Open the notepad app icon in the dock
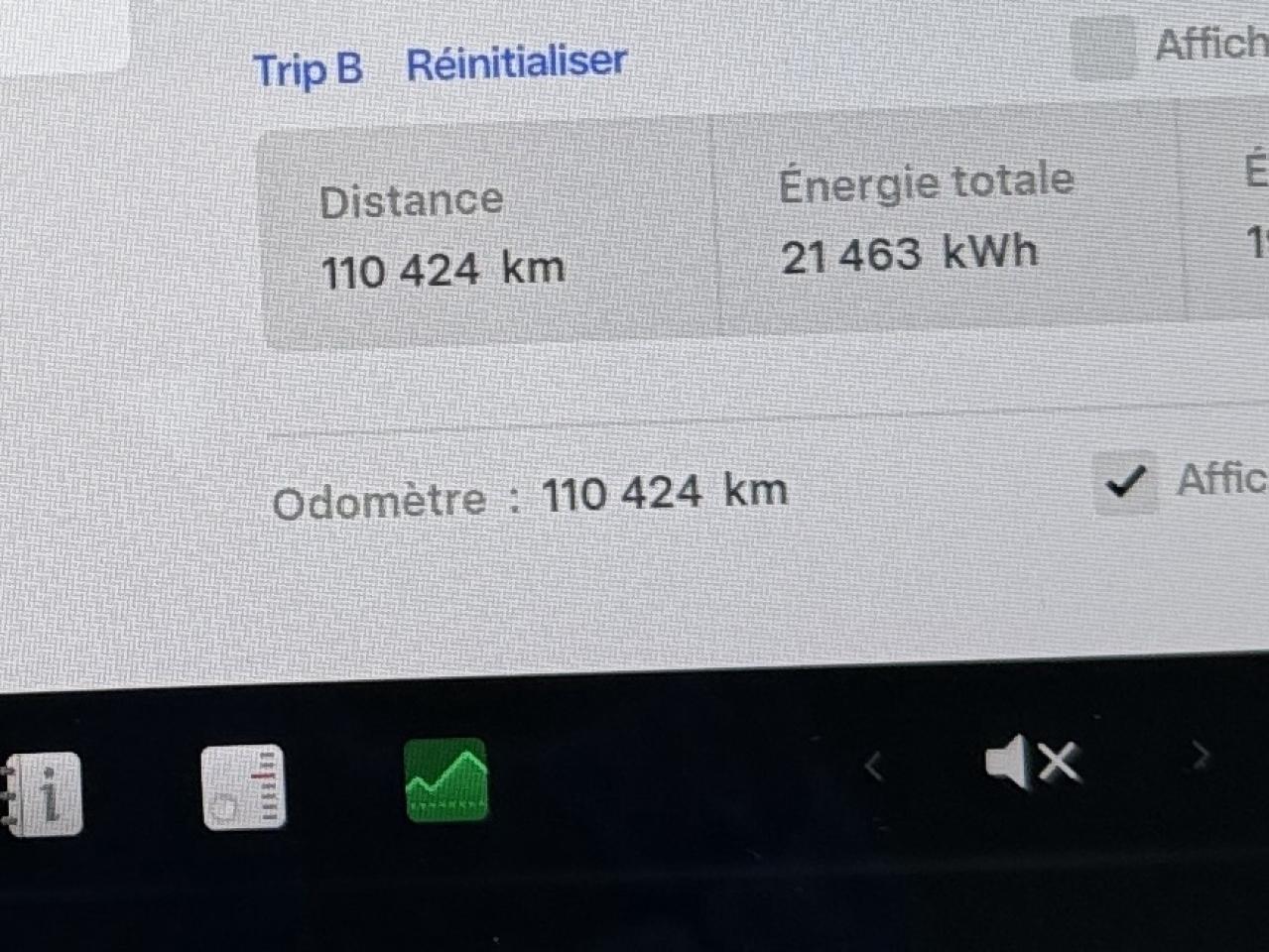Screen dimensions: 1269x952 243,787
